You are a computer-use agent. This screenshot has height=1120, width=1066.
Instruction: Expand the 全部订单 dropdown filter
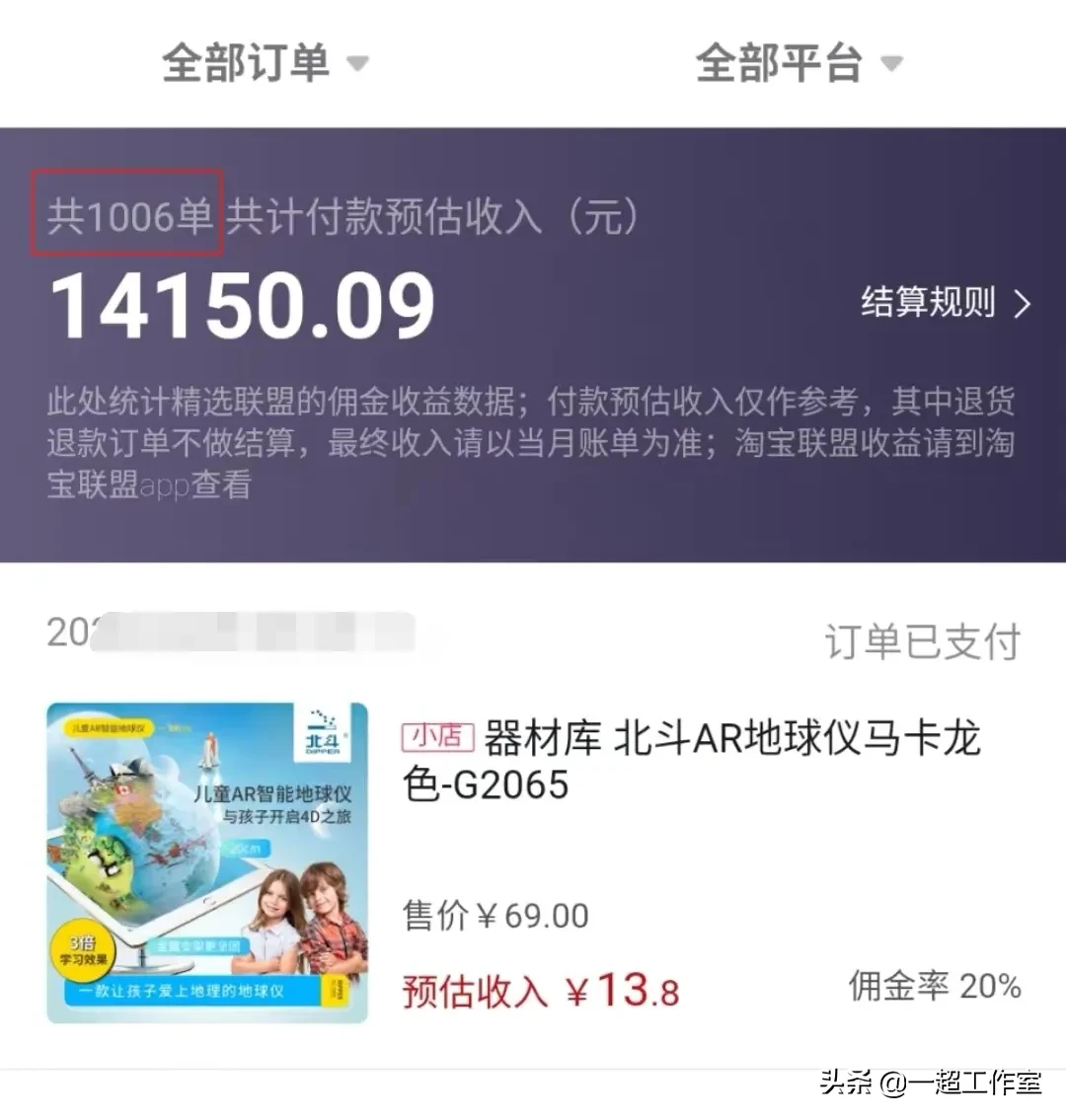click(265, 63)
